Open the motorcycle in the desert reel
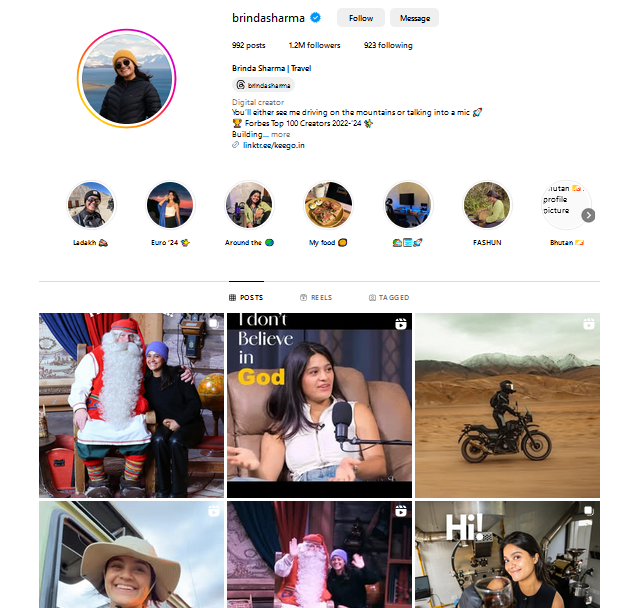 click(x=507, y=405)
